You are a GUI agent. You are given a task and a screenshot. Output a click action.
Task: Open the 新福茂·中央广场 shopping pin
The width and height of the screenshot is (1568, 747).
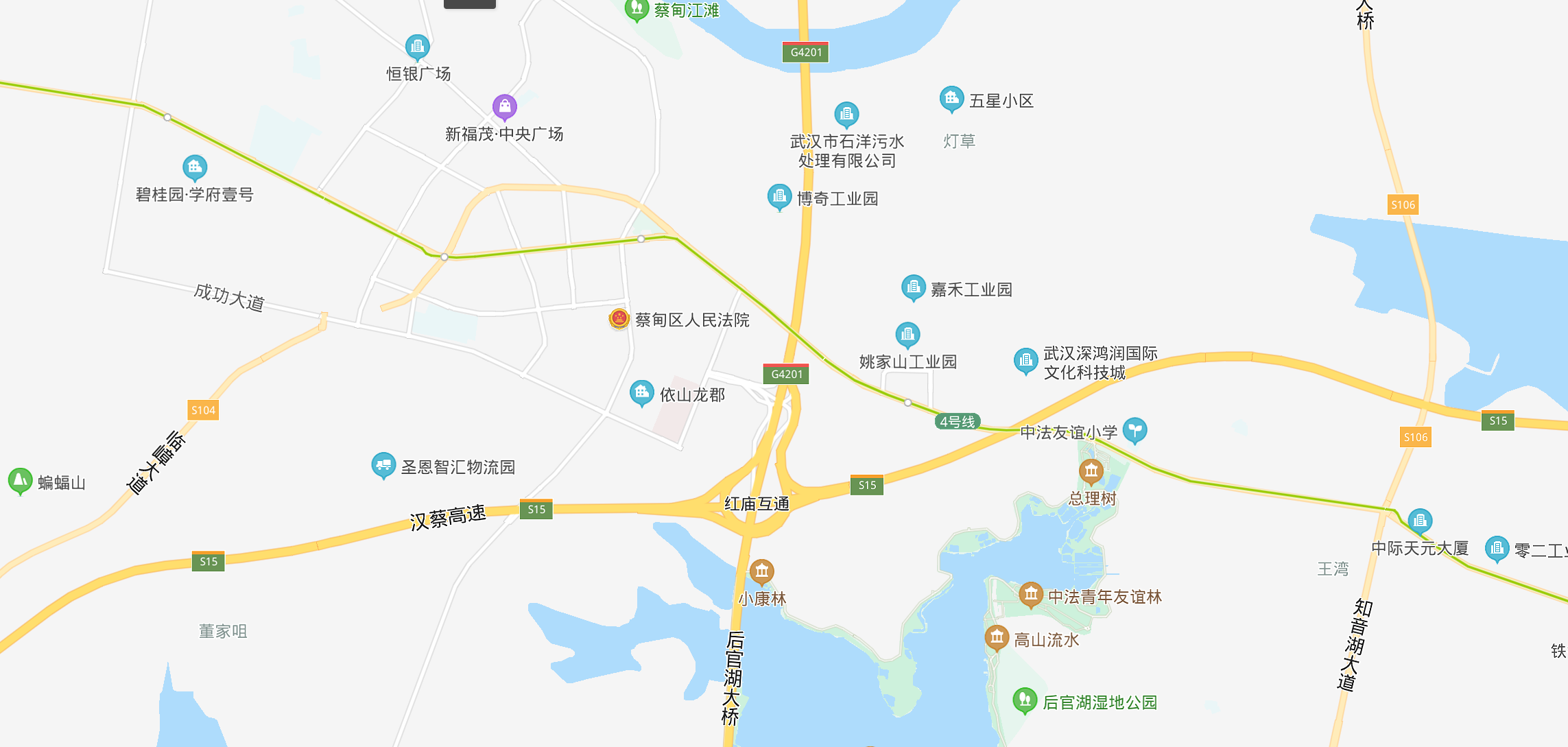(504, 107)
